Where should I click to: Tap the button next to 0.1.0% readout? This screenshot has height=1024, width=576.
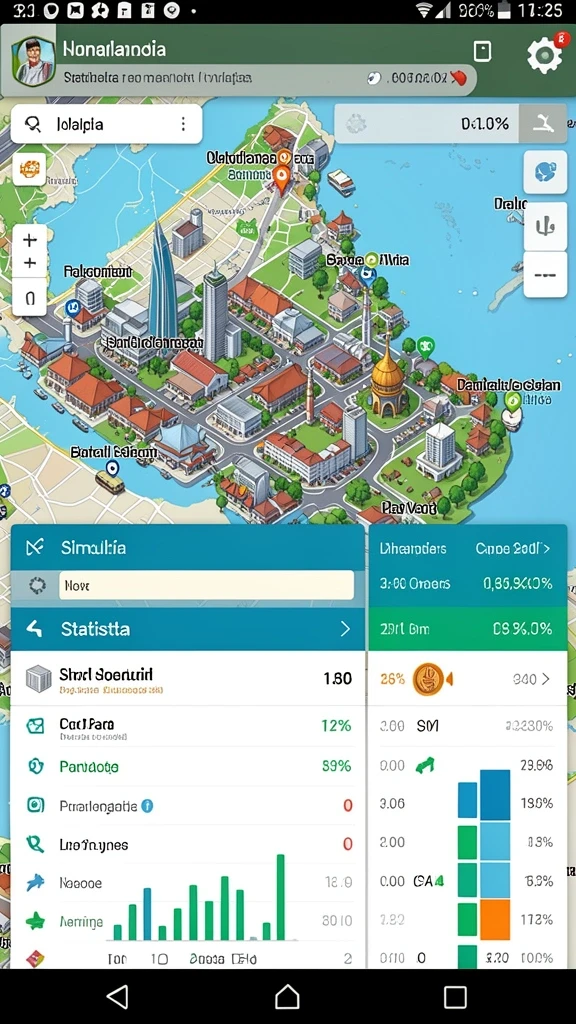(x=543, y=123)
